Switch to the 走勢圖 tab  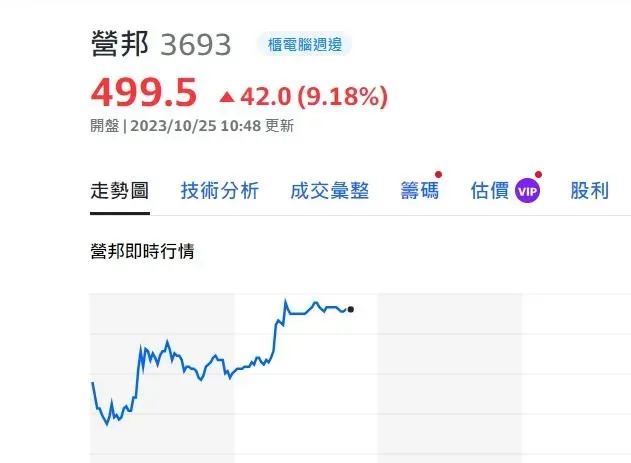(119, 191)
